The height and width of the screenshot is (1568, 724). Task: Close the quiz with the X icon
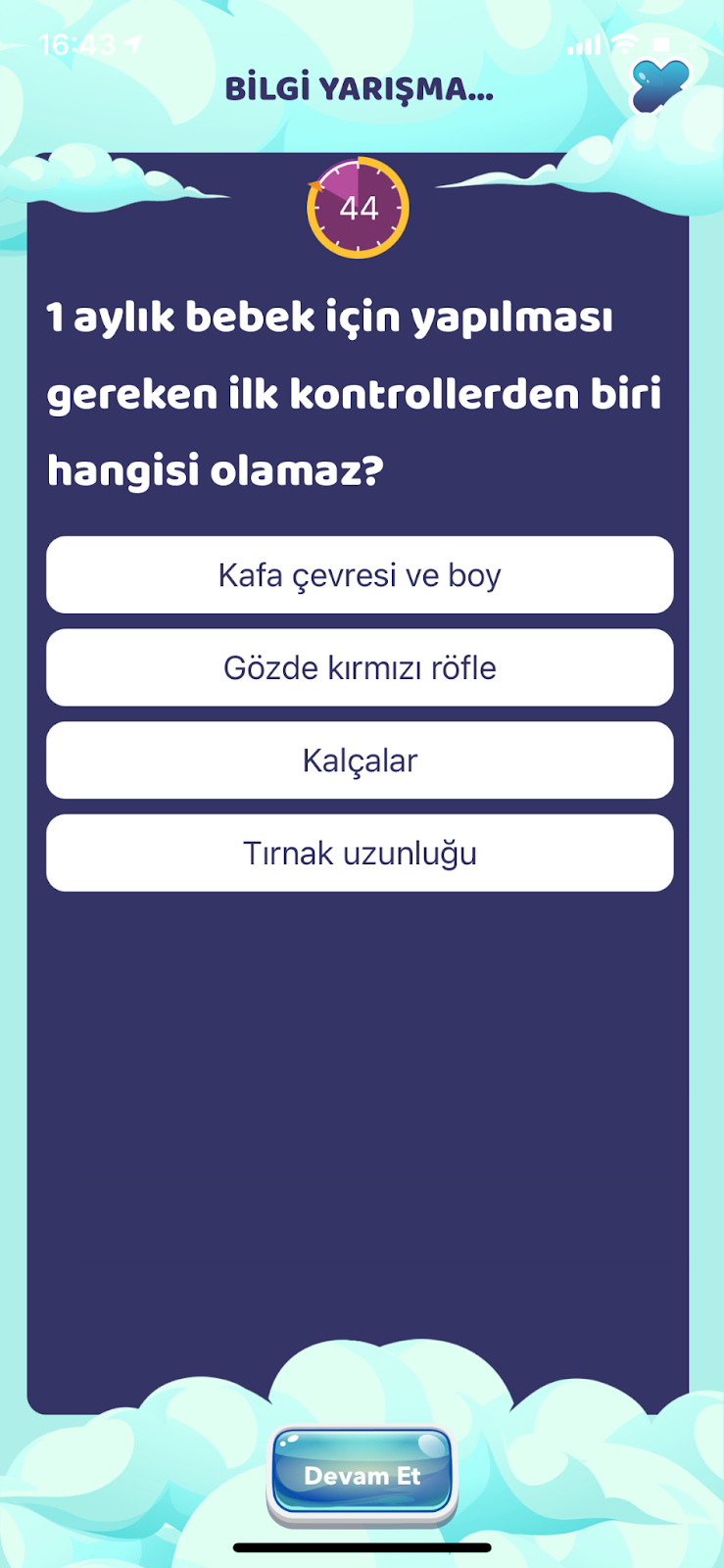659,87
